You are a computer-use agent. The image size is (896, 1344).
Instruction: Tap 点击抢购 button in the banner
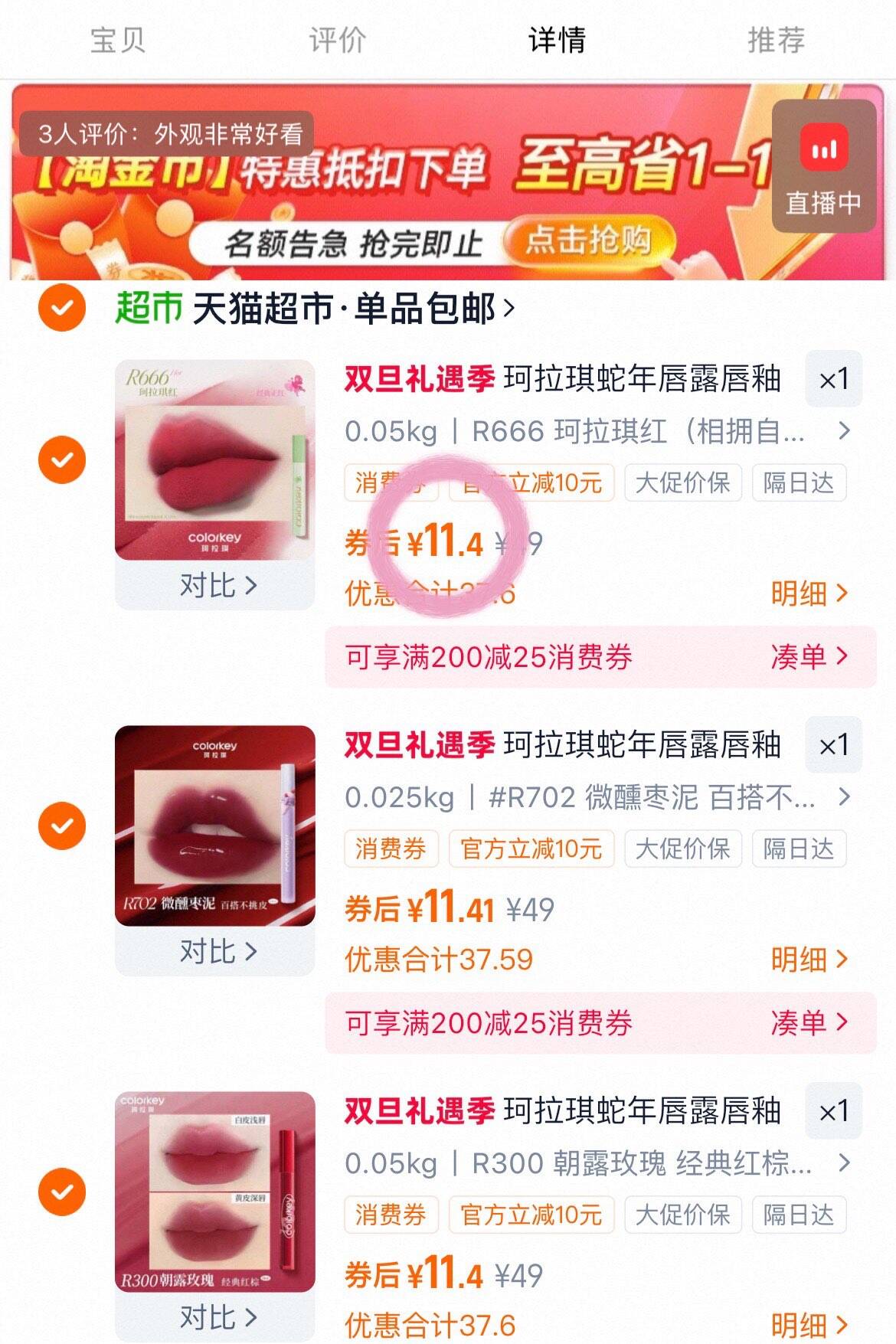(x=592, y=240)
